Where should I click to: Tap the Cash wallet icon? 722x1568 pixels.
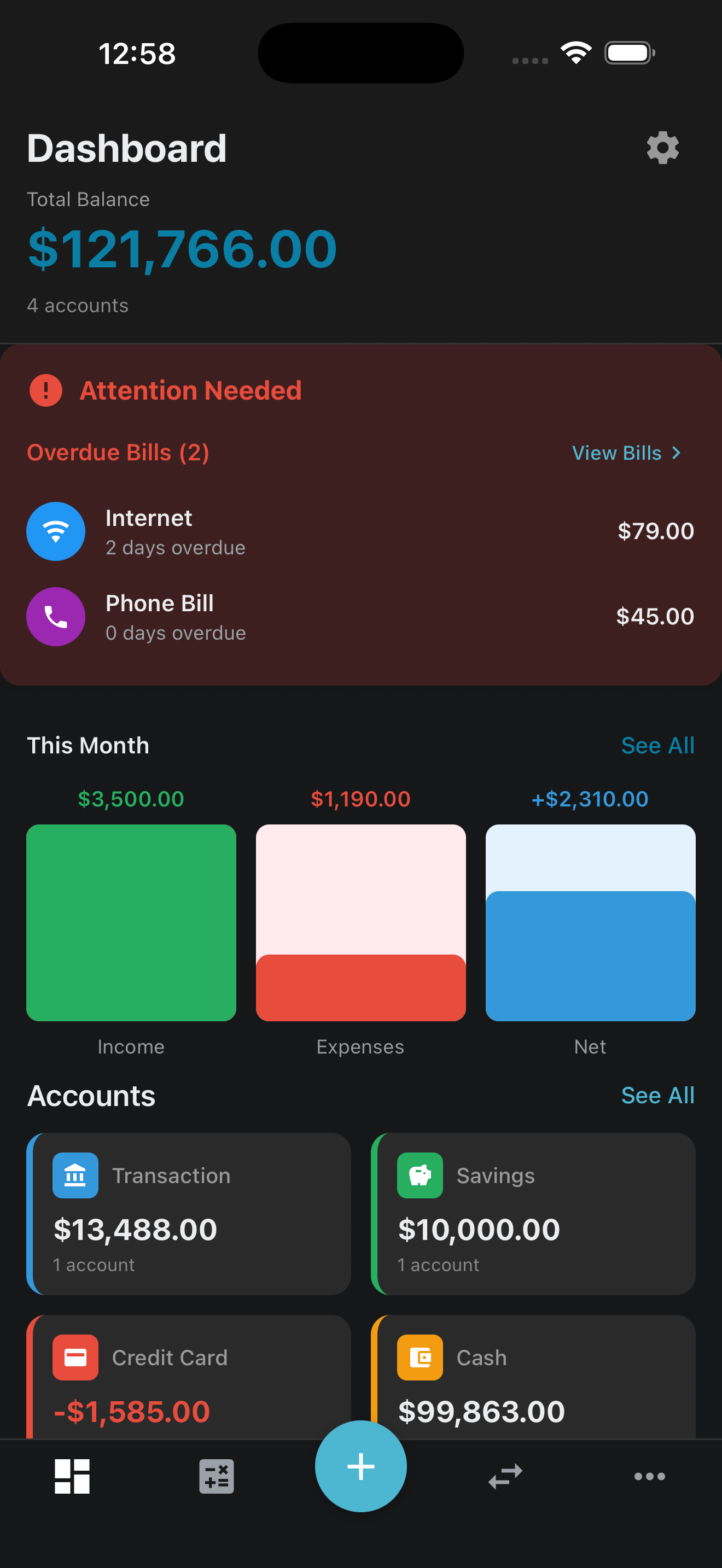tap(420, 1357)
